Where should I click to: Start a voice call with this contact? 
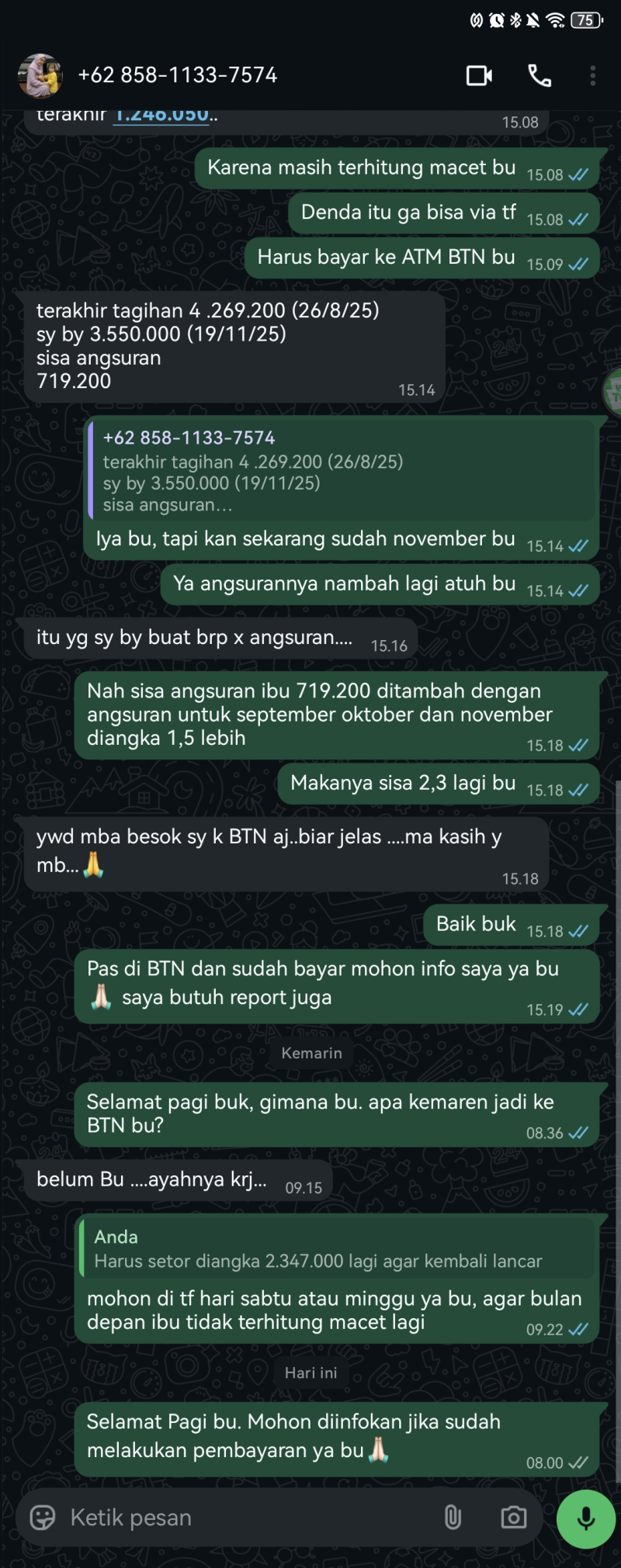(x=539, y=75)
